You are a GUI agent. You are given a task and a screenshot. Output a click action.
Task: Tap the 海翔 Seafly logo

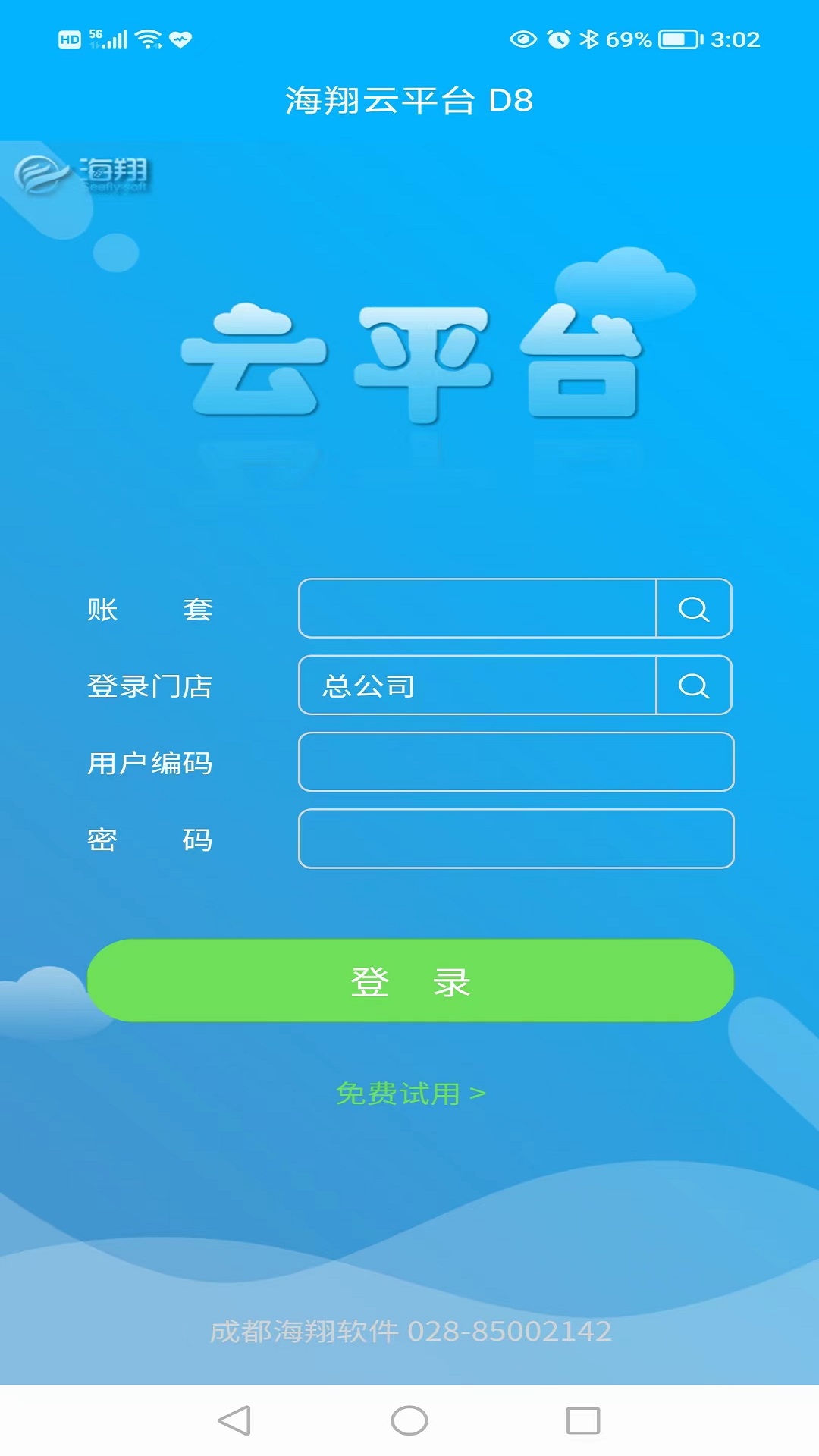[x=87, y=173]
